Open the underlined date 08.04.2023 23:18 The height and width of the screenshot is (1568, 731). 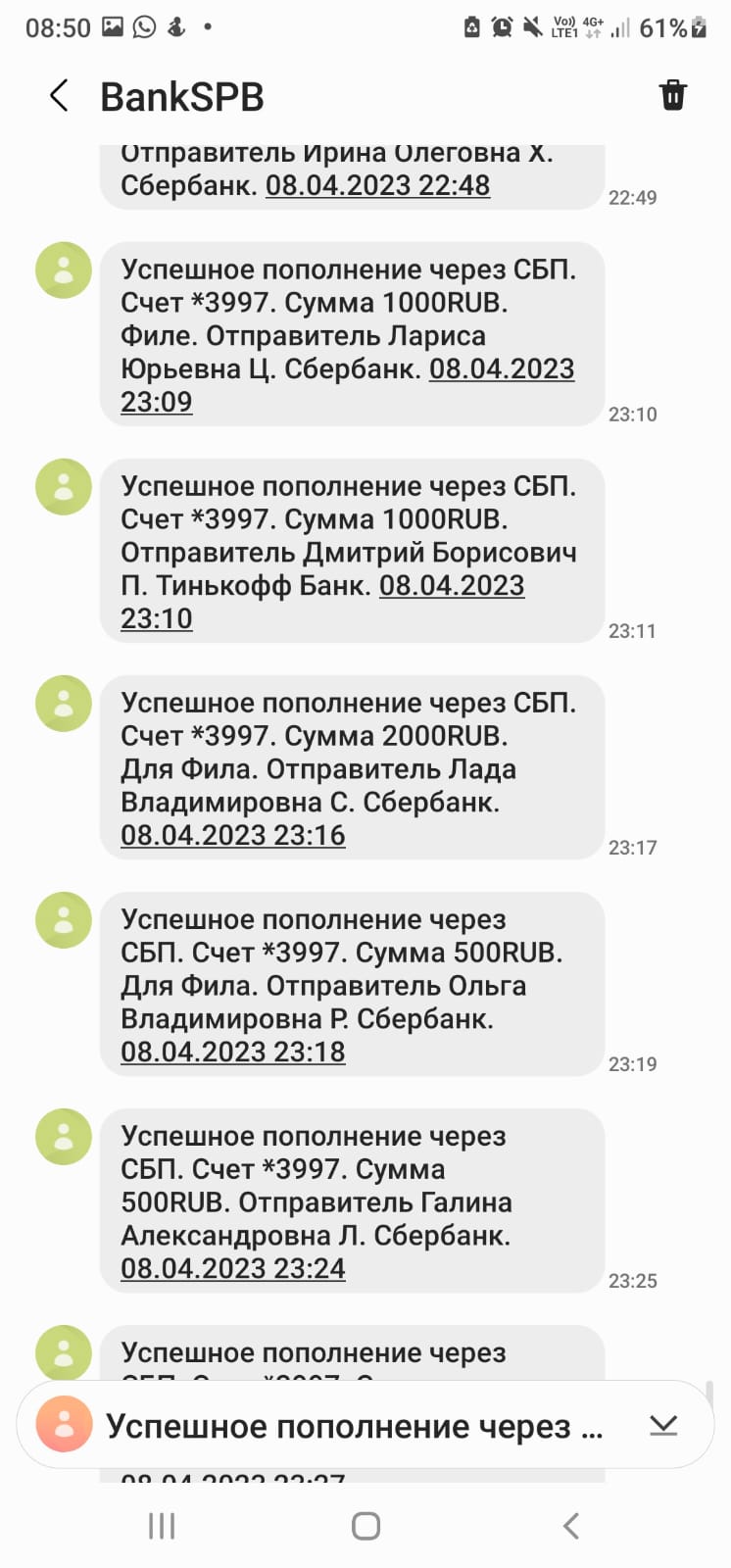click(232, 1052)
